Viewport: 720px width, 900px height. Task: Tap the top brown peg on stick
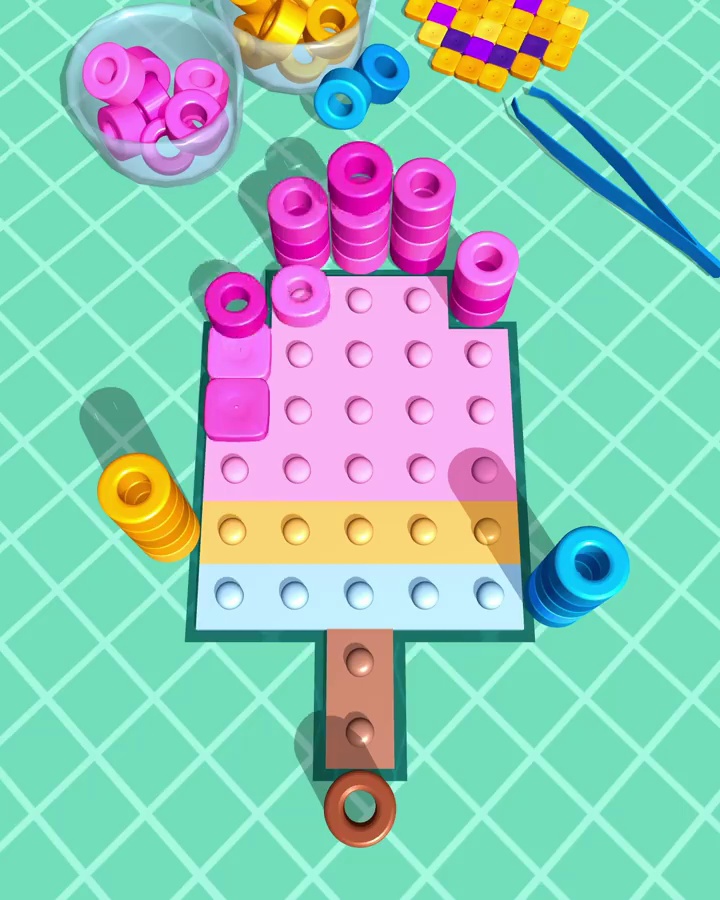[x=359, y=660]
